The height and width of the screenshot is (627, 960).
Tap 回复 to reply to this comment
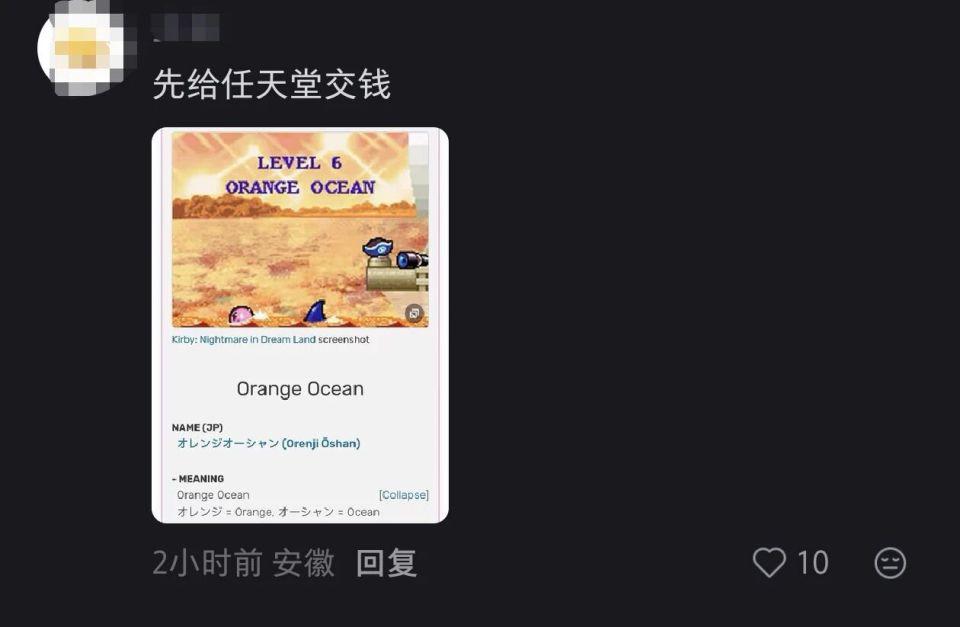(386, 563)
